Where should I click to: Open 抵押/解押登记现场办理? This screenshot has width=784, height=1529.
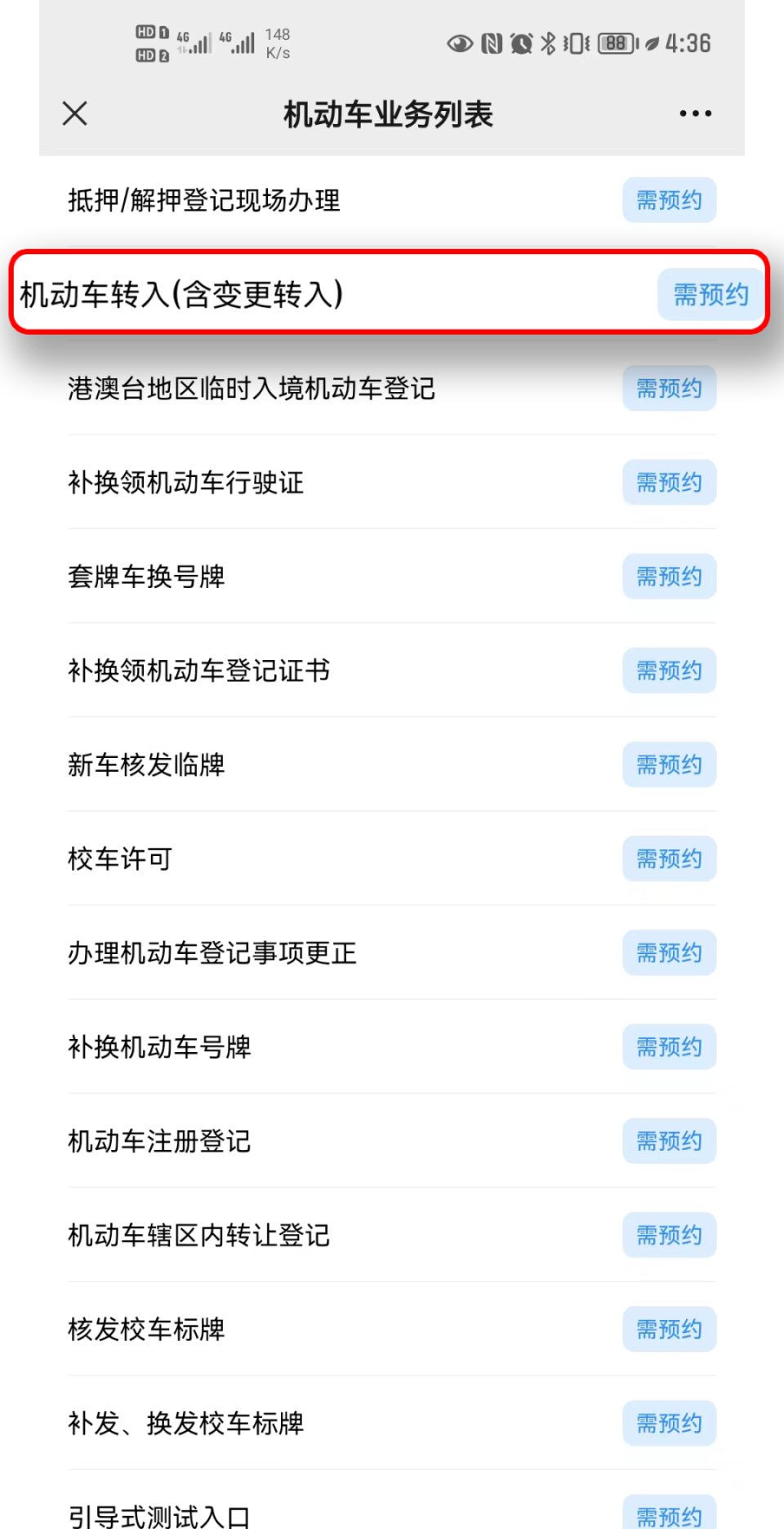204,200
